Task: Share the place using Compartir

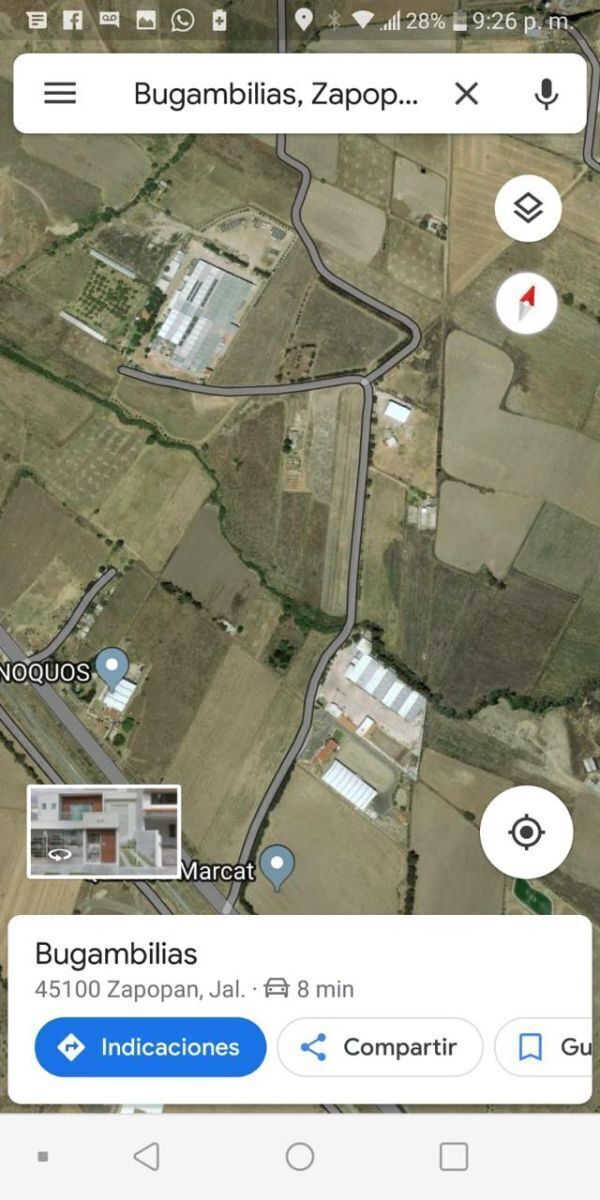Action: 380,1047
